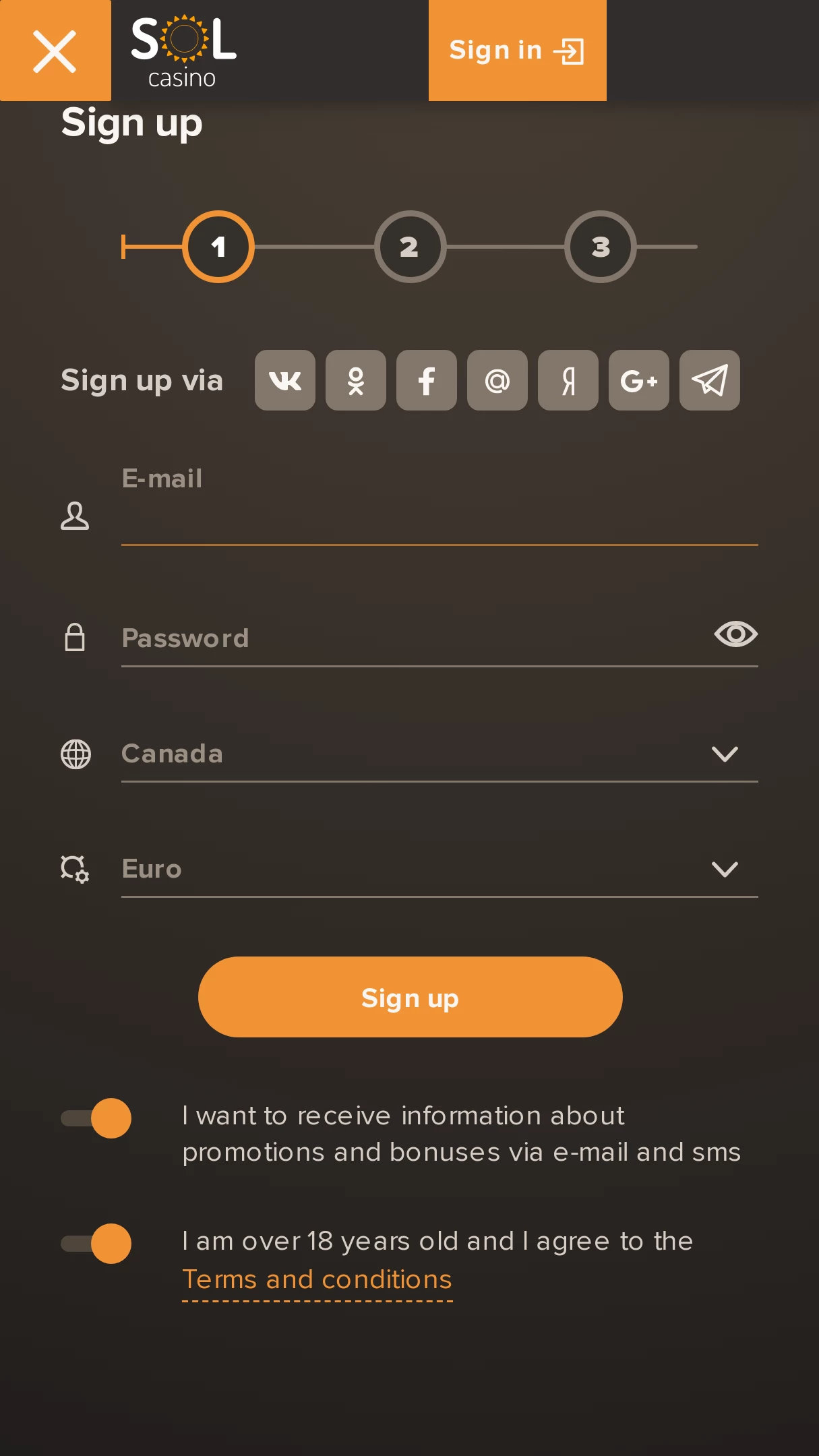Expand the Euro currency dropdown
This screenshot has width=819, height=1456.
pyautogui.click(x=439, y=869)
